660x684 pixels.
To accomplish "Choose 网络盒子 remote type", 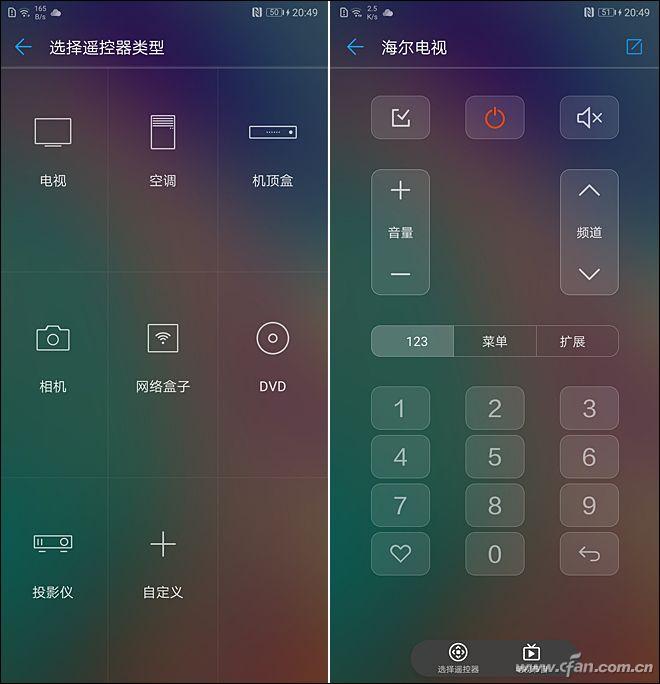I will click(162, 355).
